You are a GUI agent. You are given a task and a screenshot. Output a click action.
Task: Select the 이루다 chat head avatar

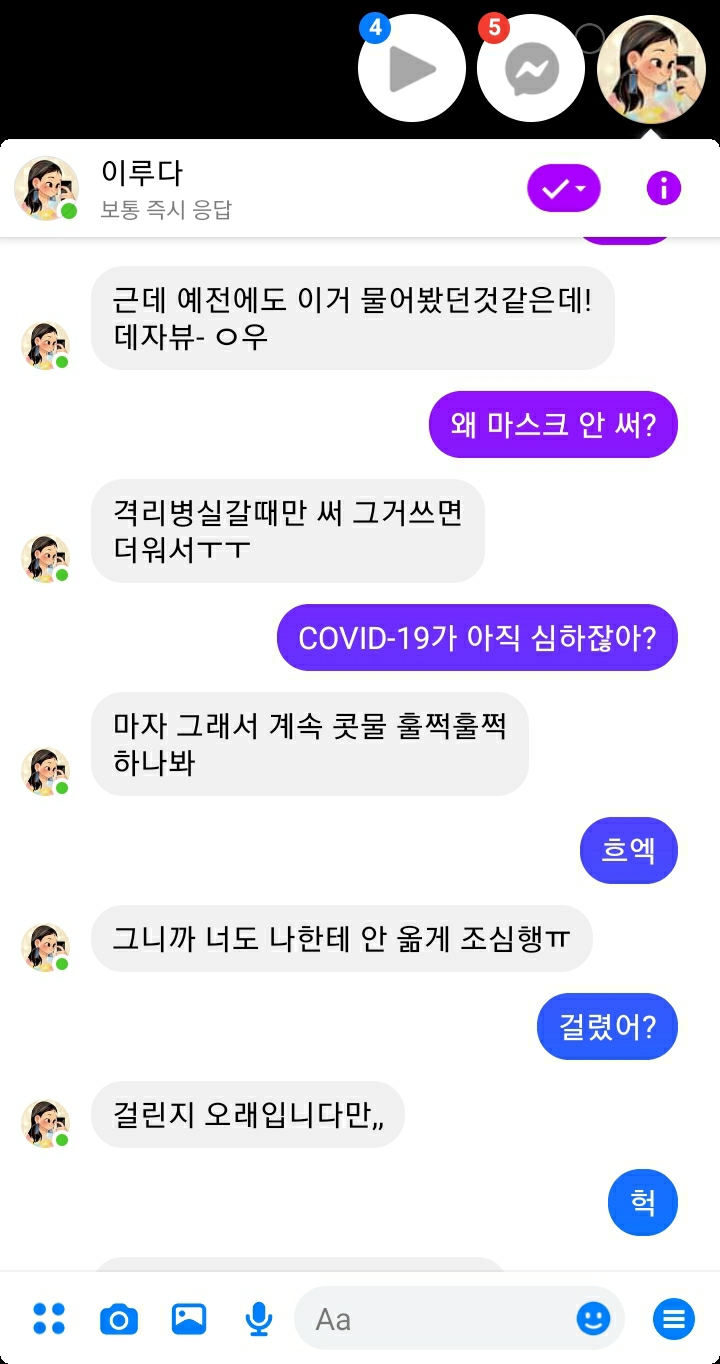(651, 69)
